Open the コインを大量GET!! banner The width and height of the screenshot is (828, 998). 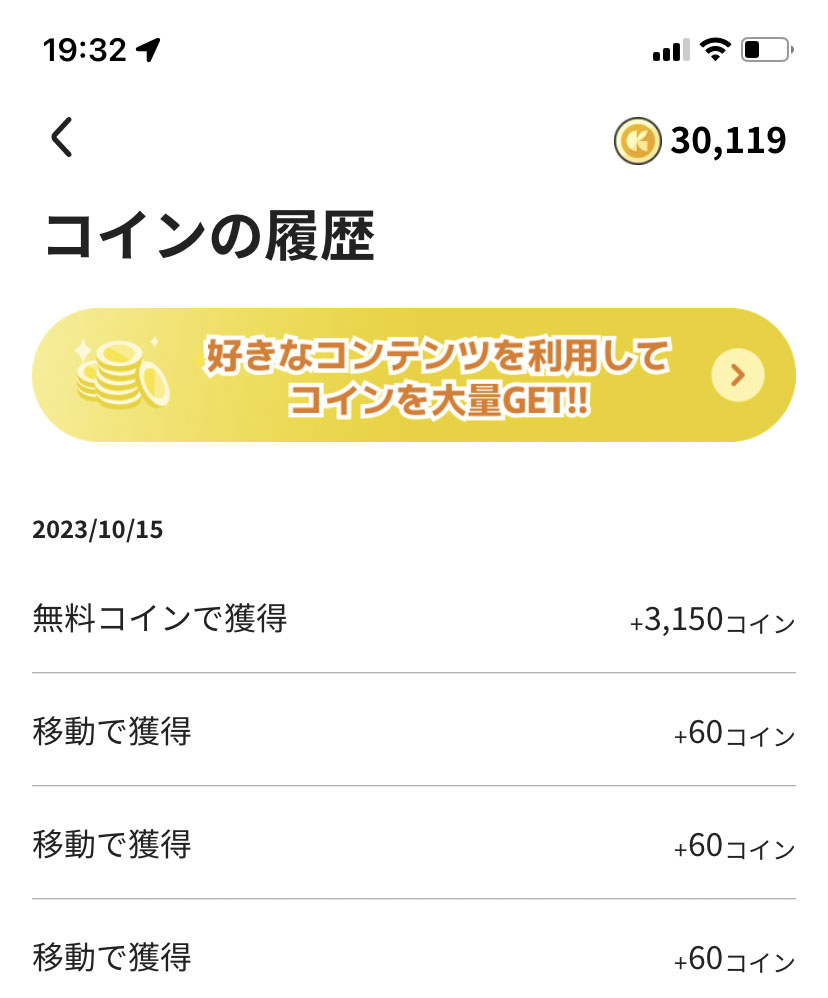point(414,375)
